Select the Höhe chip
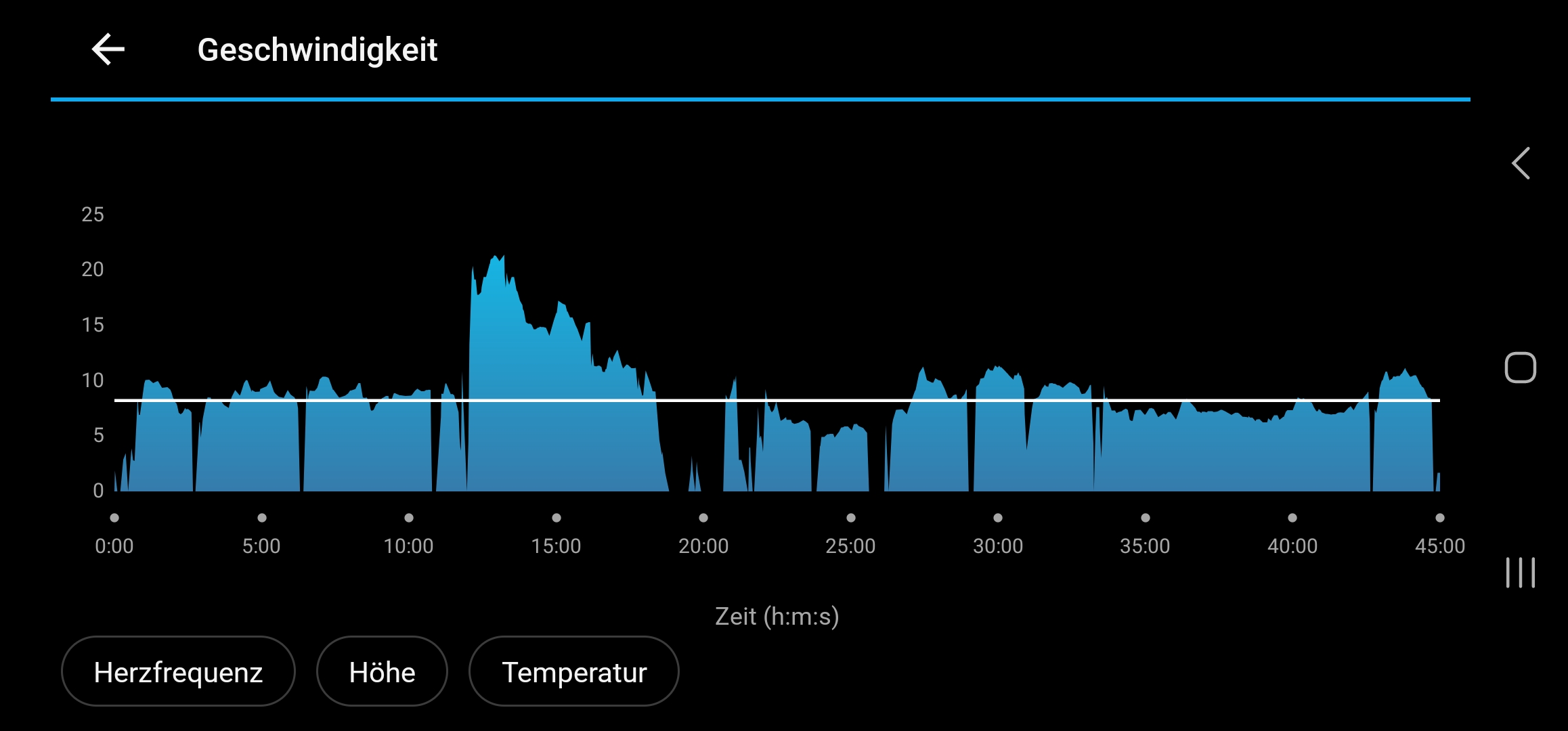This screenshot has height=731, width=1568. tap(382, 671)
